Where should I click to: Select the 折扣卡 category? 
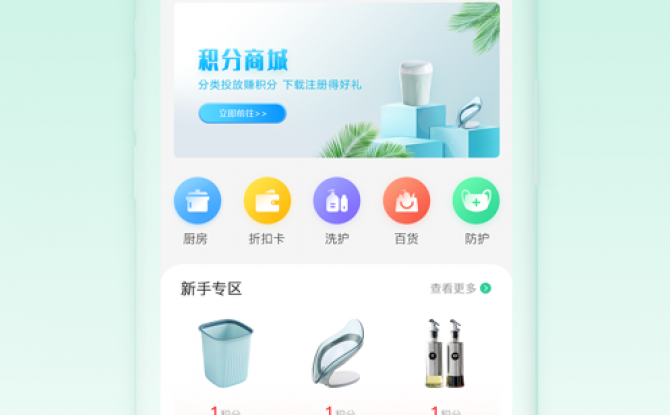tap(267, 201)
